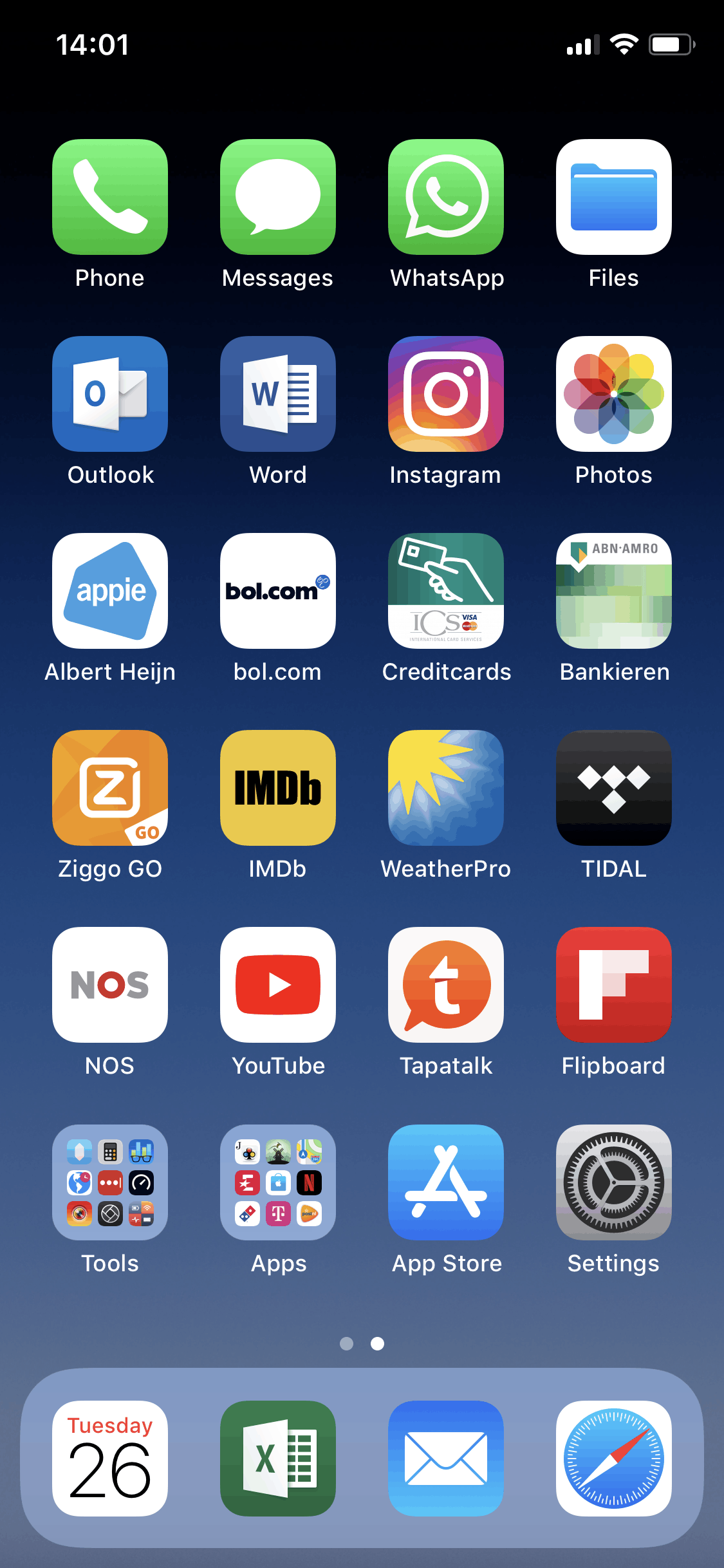Open the IMDb app
The width and height of the screenshot is (724, 1568).
[277, 788]
